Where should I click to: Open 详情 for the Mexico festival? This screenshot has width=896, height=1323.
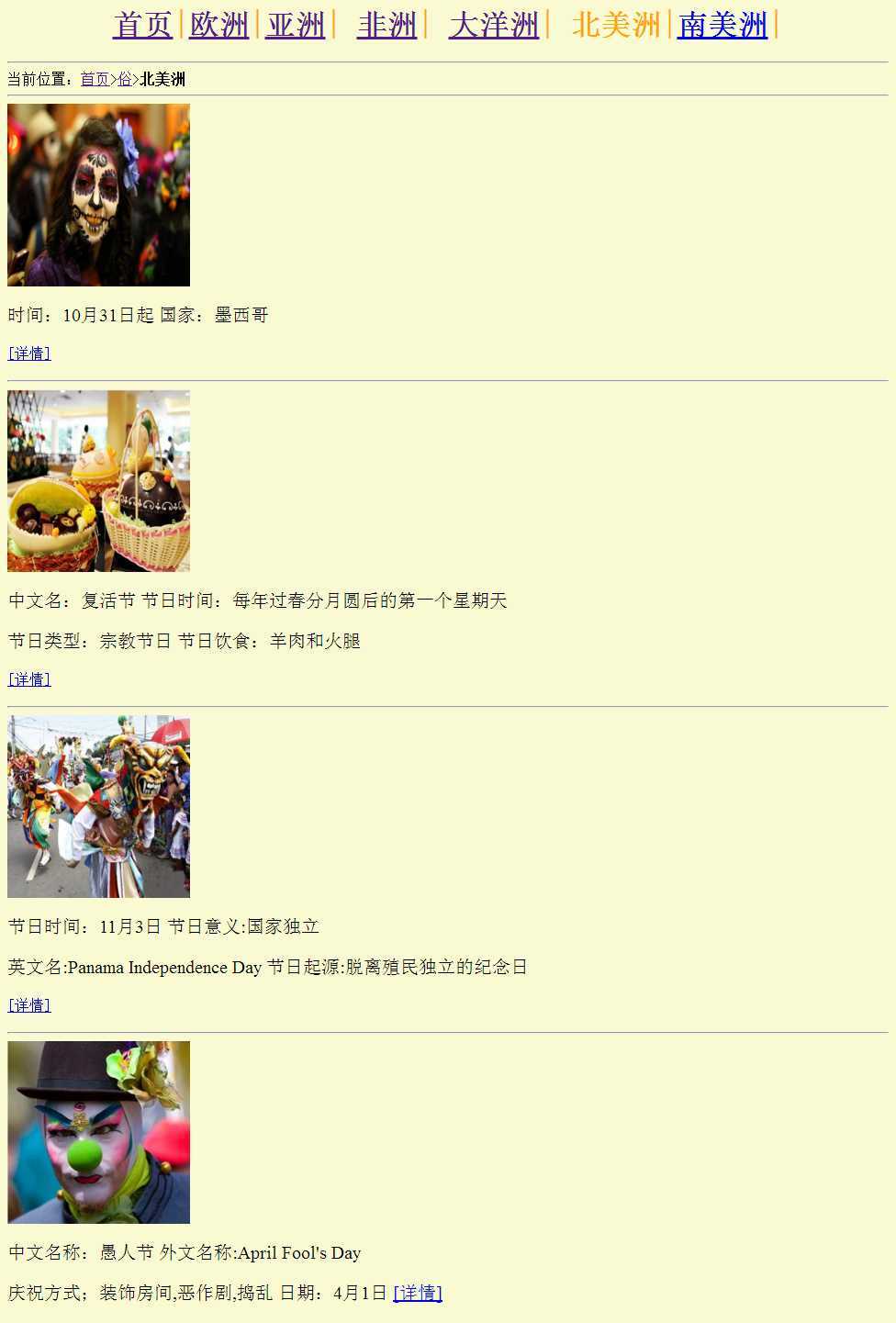(x=29, y=353)
